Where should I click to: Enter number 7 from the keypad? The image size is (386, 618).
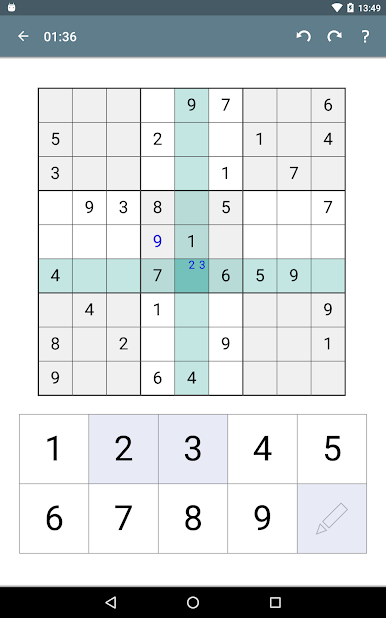pyautogui.click(x=123, y=518)
